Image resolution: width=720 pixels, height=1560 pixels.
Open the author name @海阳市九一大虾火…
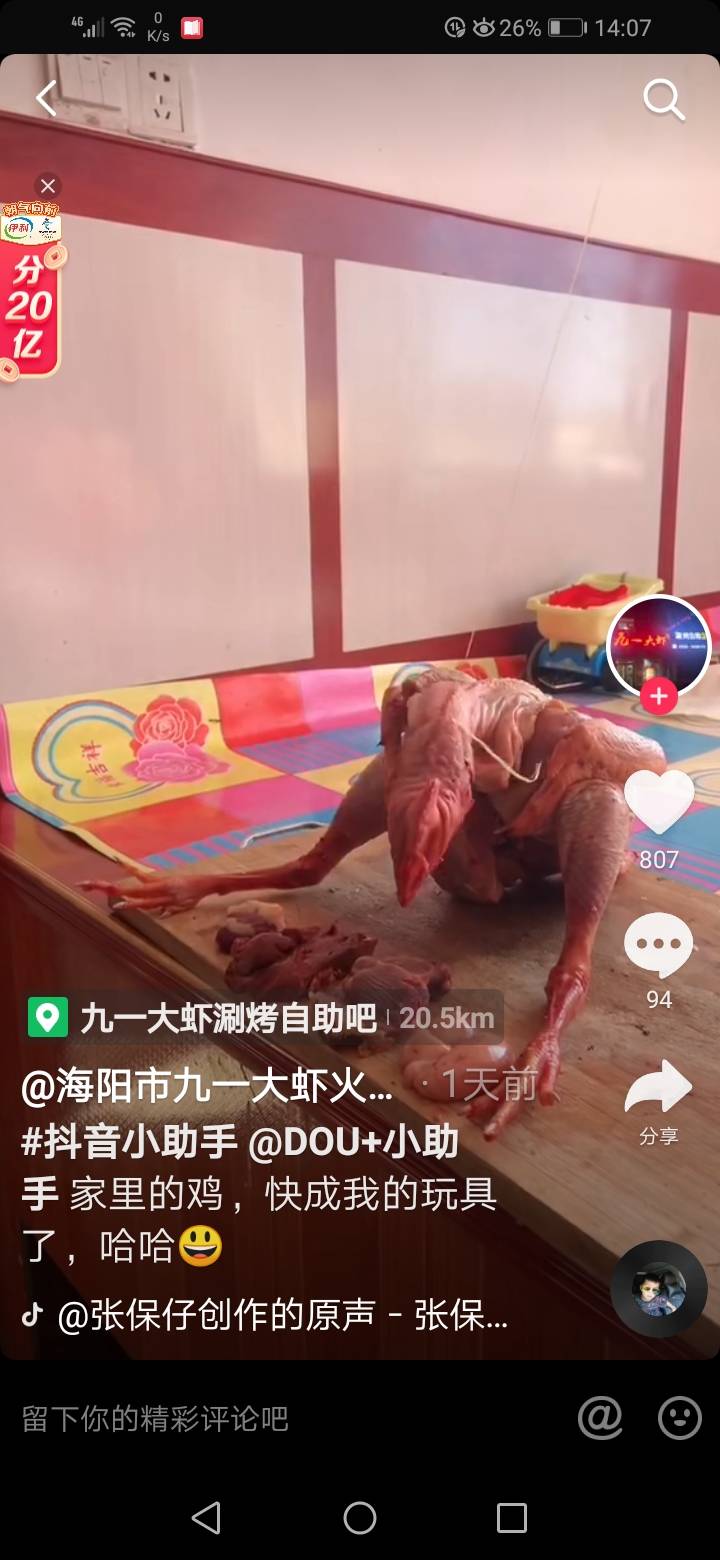(x=206, y=1086)
